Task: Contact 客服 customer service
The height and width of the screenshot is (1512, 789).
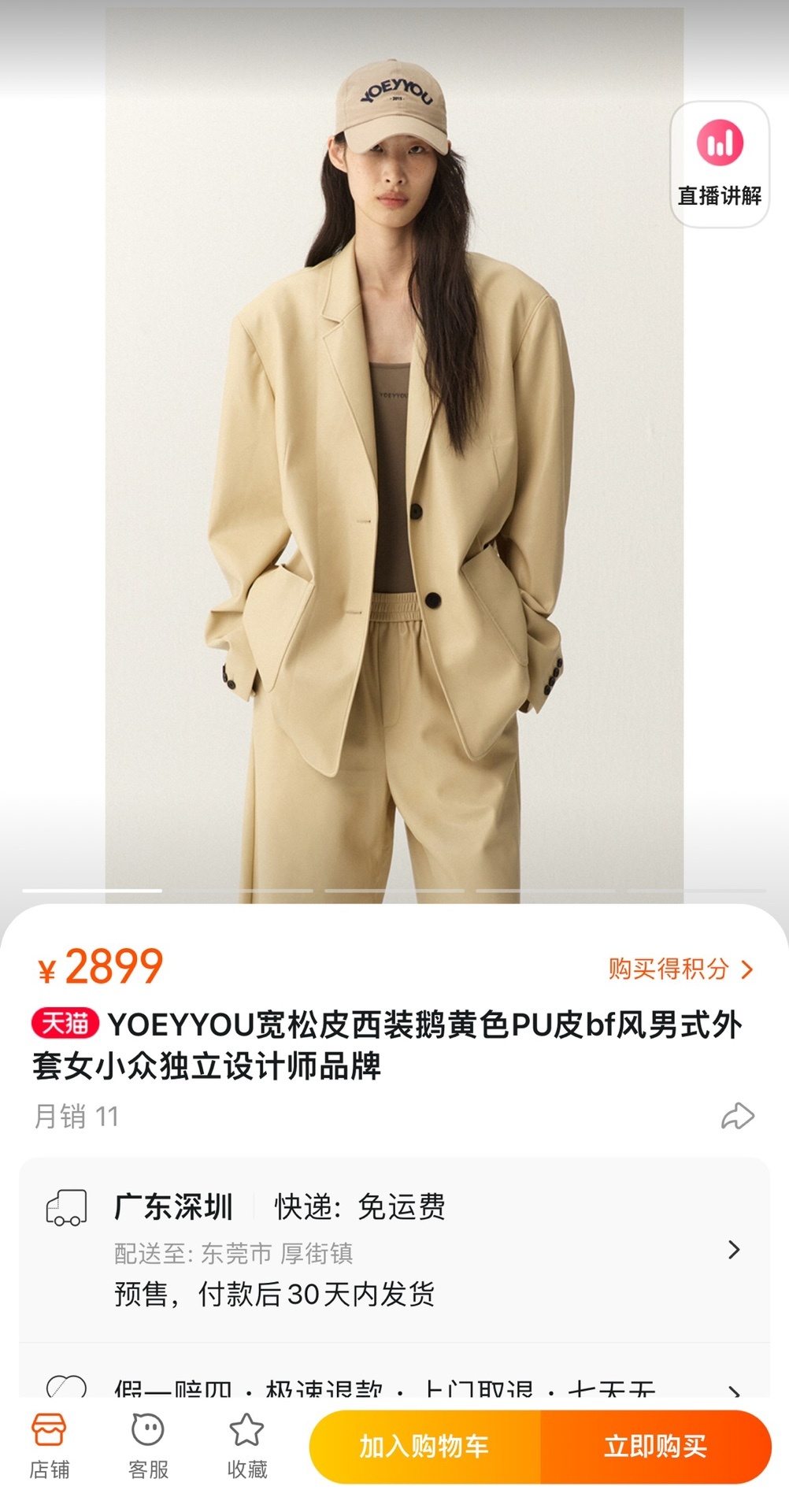Action: [x=148, y=1447]
